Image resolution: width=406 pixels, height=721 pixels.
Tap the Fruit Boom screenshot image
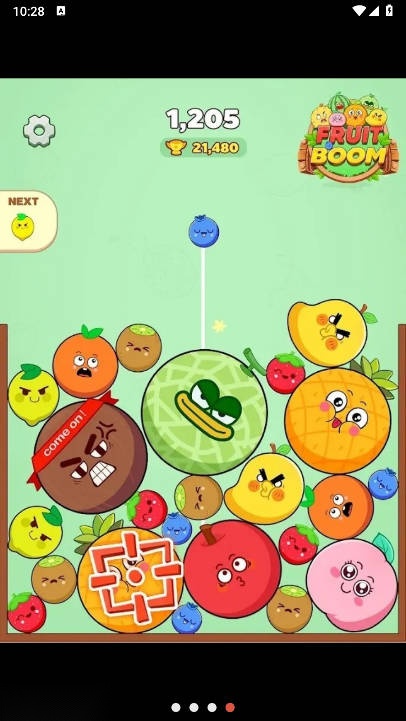(x=203, y=360)
